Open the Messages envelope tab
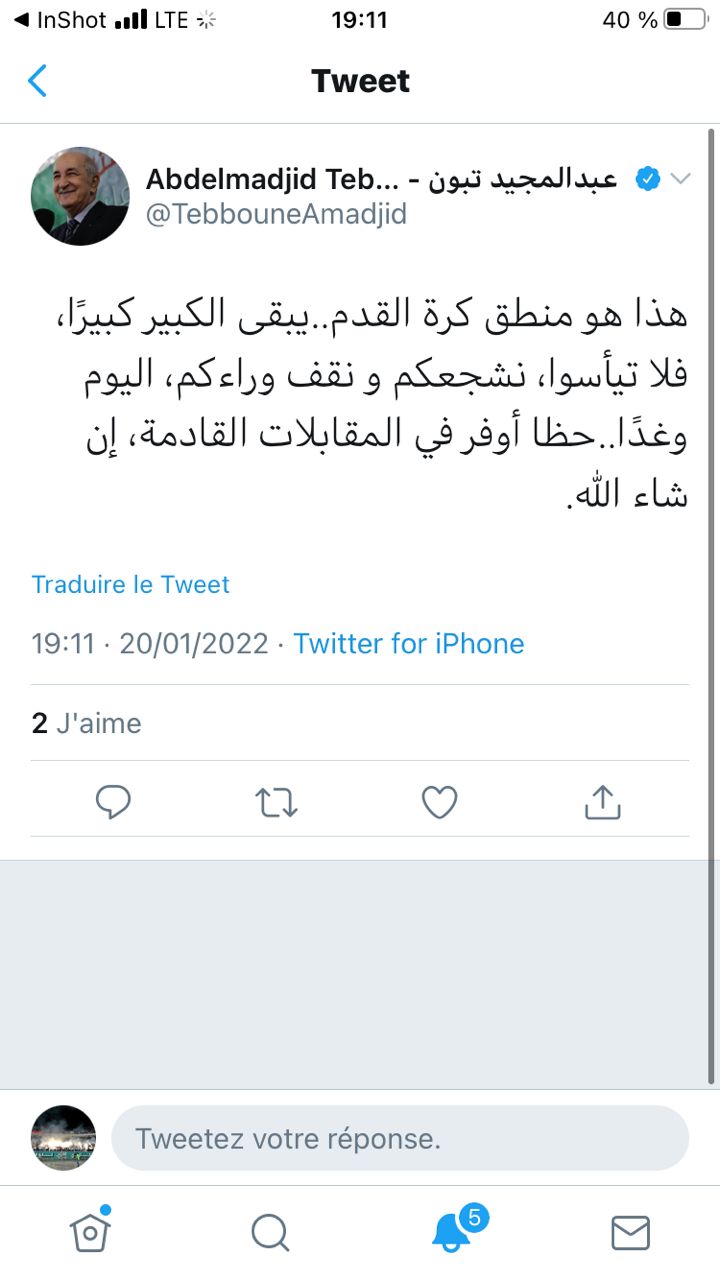Viewport: 720px width, 1280px height. point(630,1232)
